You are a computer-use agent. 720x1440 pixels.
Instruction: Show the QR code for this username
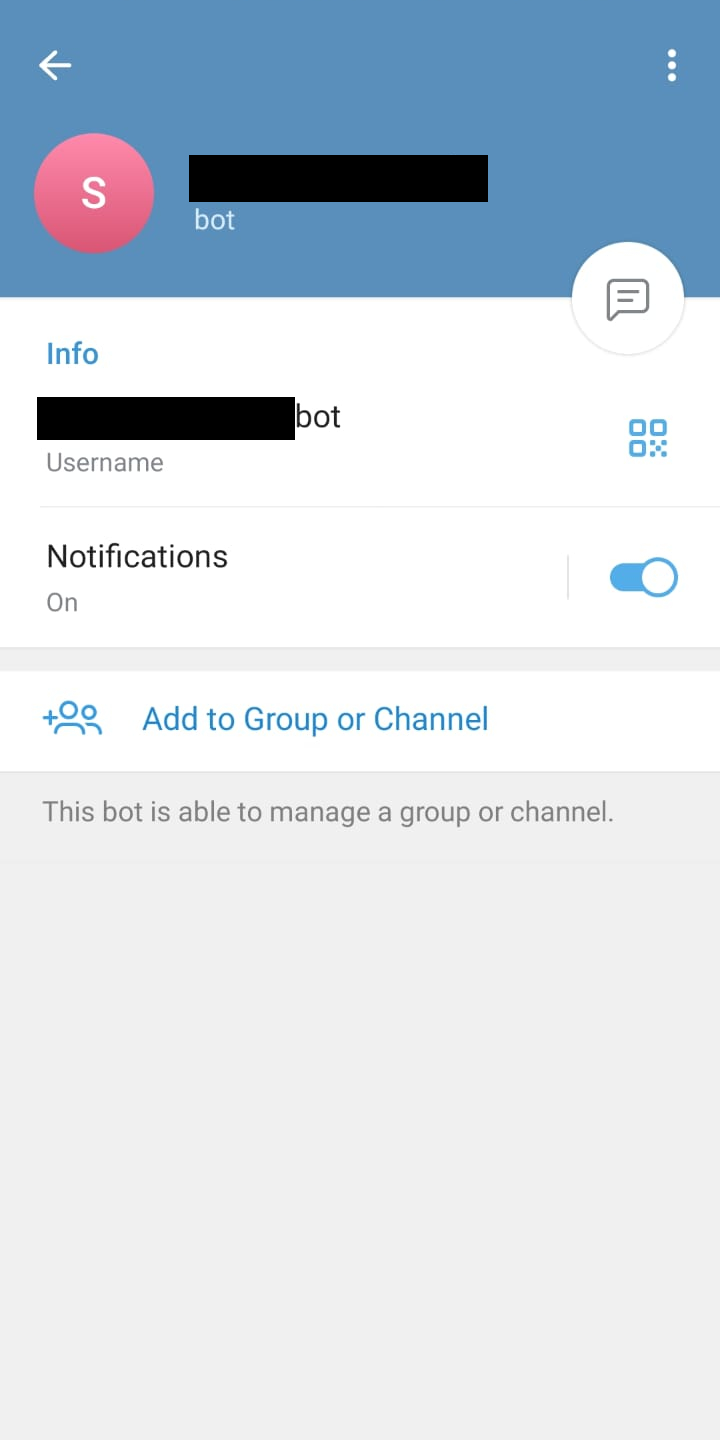pyautogui.click(x=648, y=438)
